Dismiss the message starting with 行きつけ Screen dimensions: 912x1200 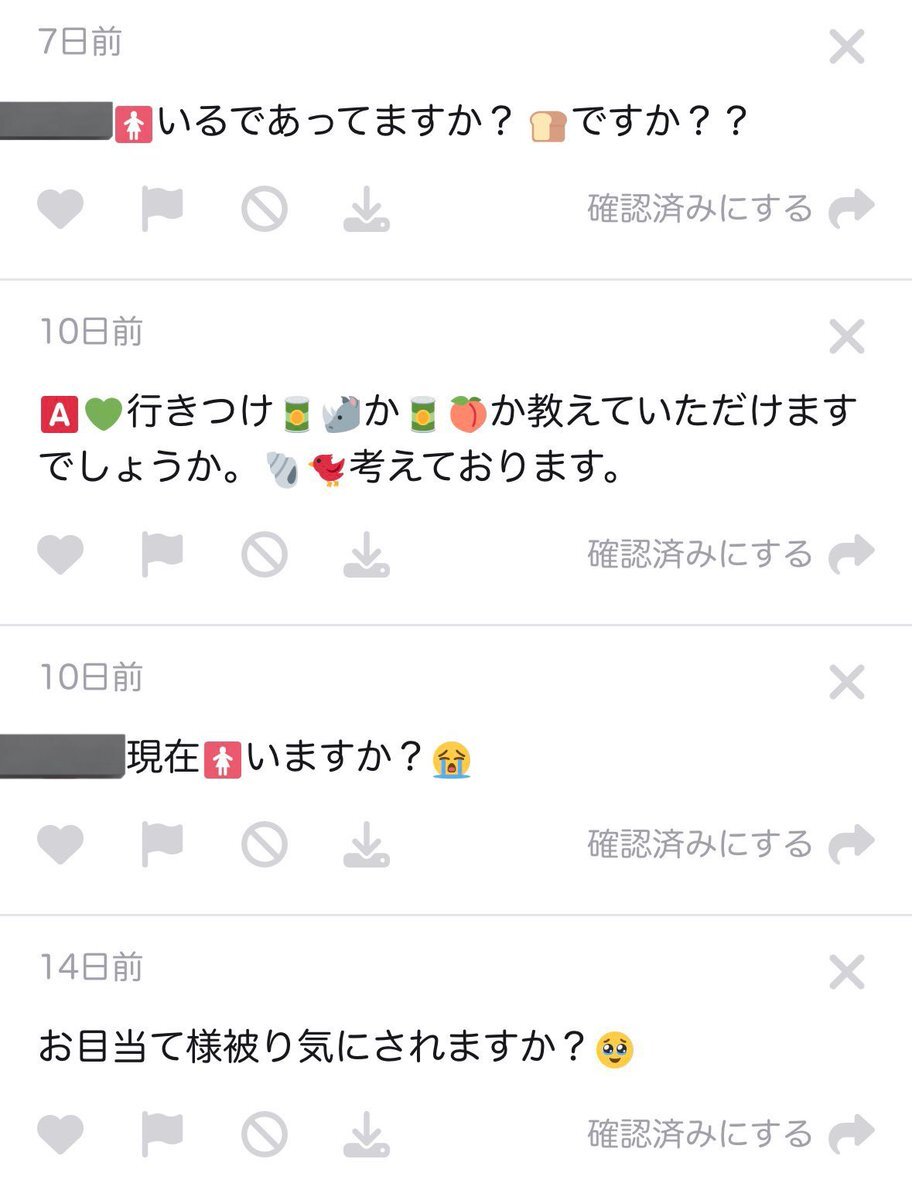tap(847, 337)
